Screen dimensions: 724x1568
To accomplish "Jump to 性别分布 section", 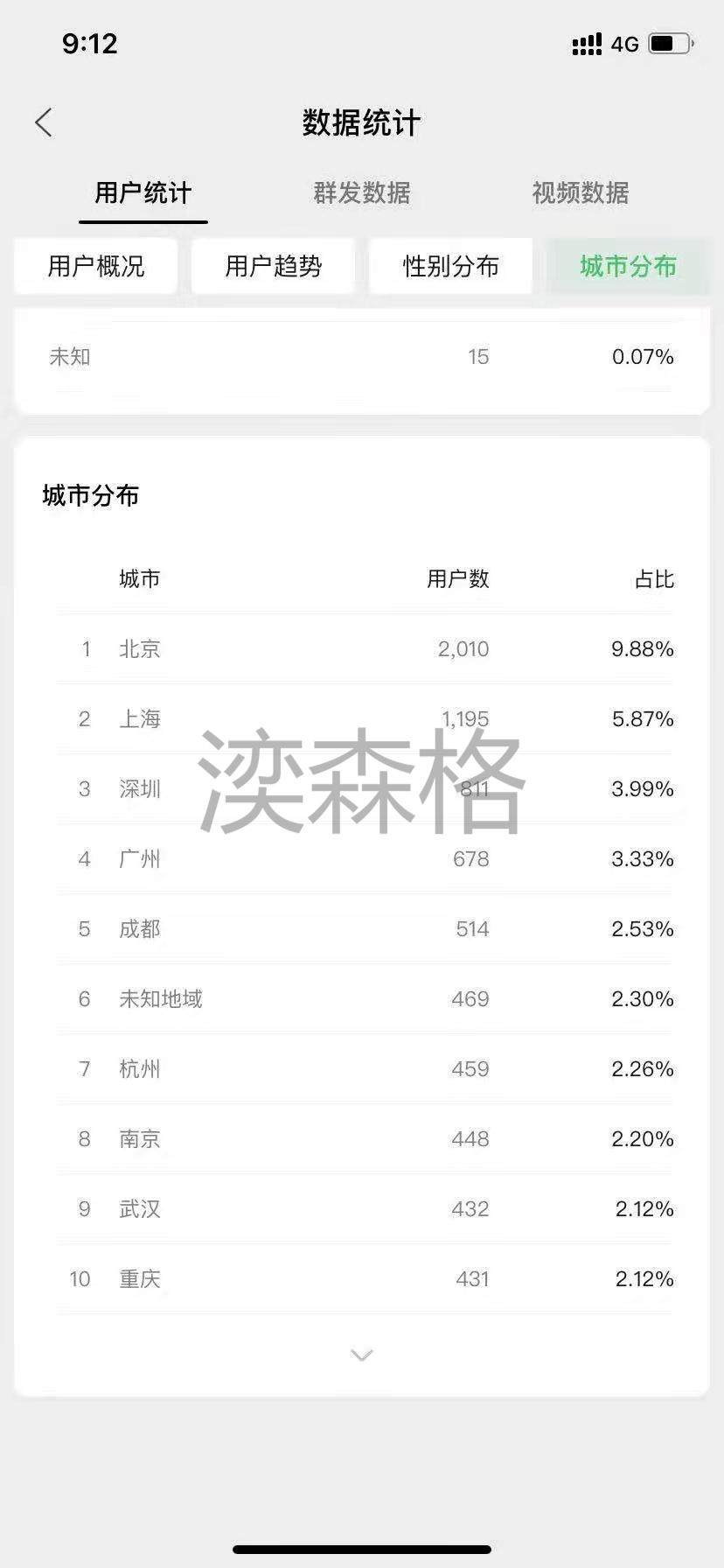I will 451,266.
